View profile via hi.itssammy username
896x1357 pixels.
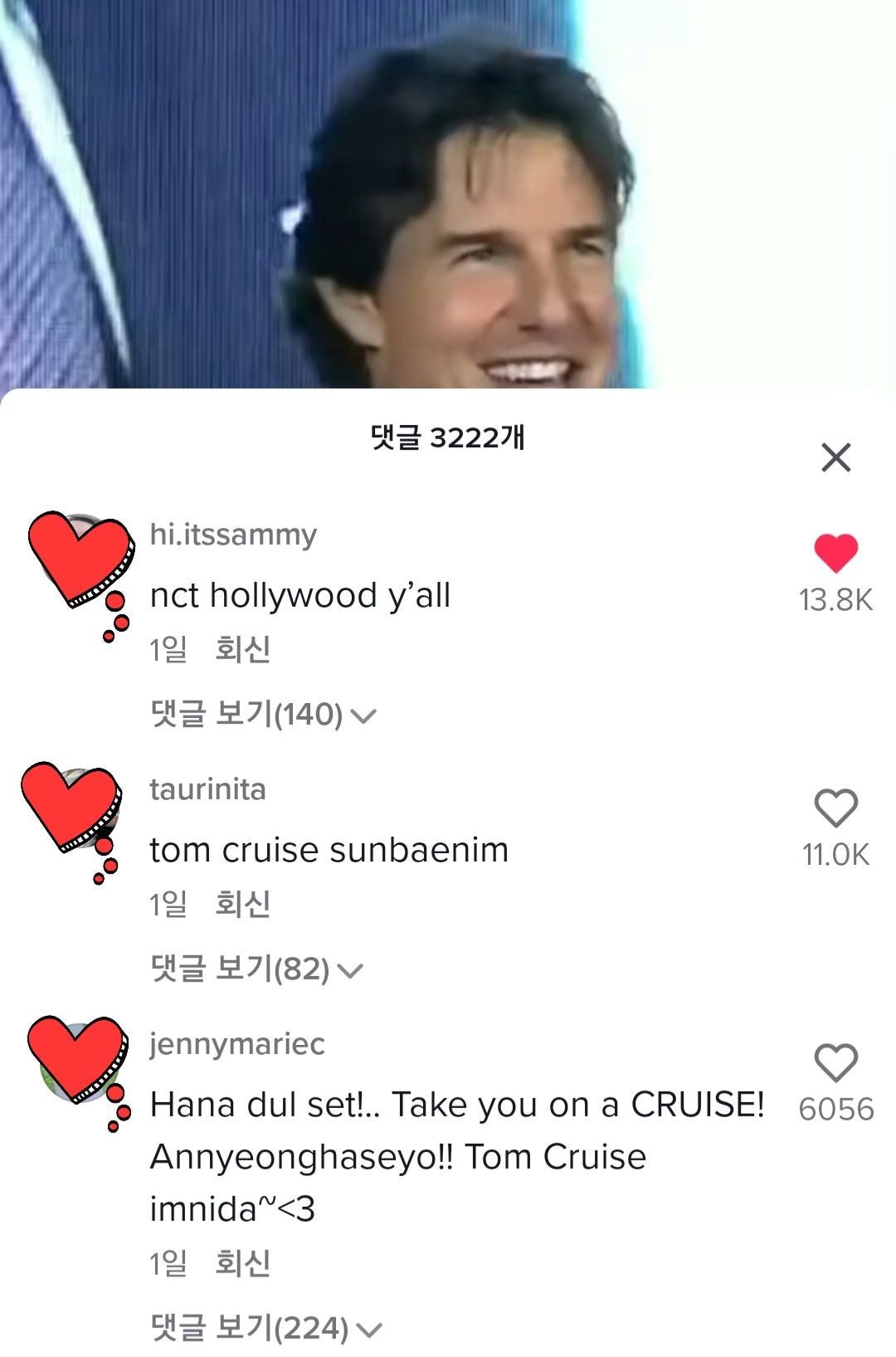click(x=233, y=535)
